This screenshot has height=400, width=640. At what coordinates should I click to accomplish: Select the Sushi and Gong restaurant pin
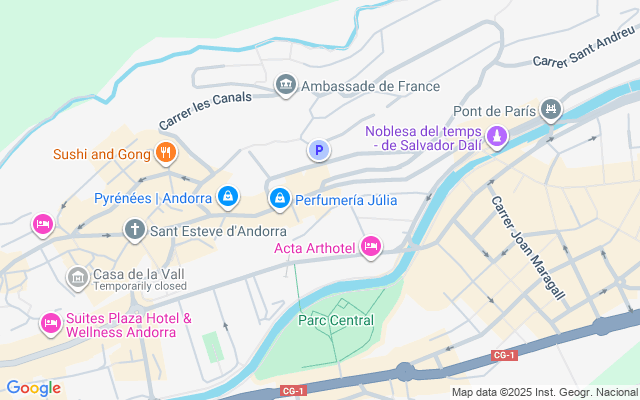[x=166, y=154]
